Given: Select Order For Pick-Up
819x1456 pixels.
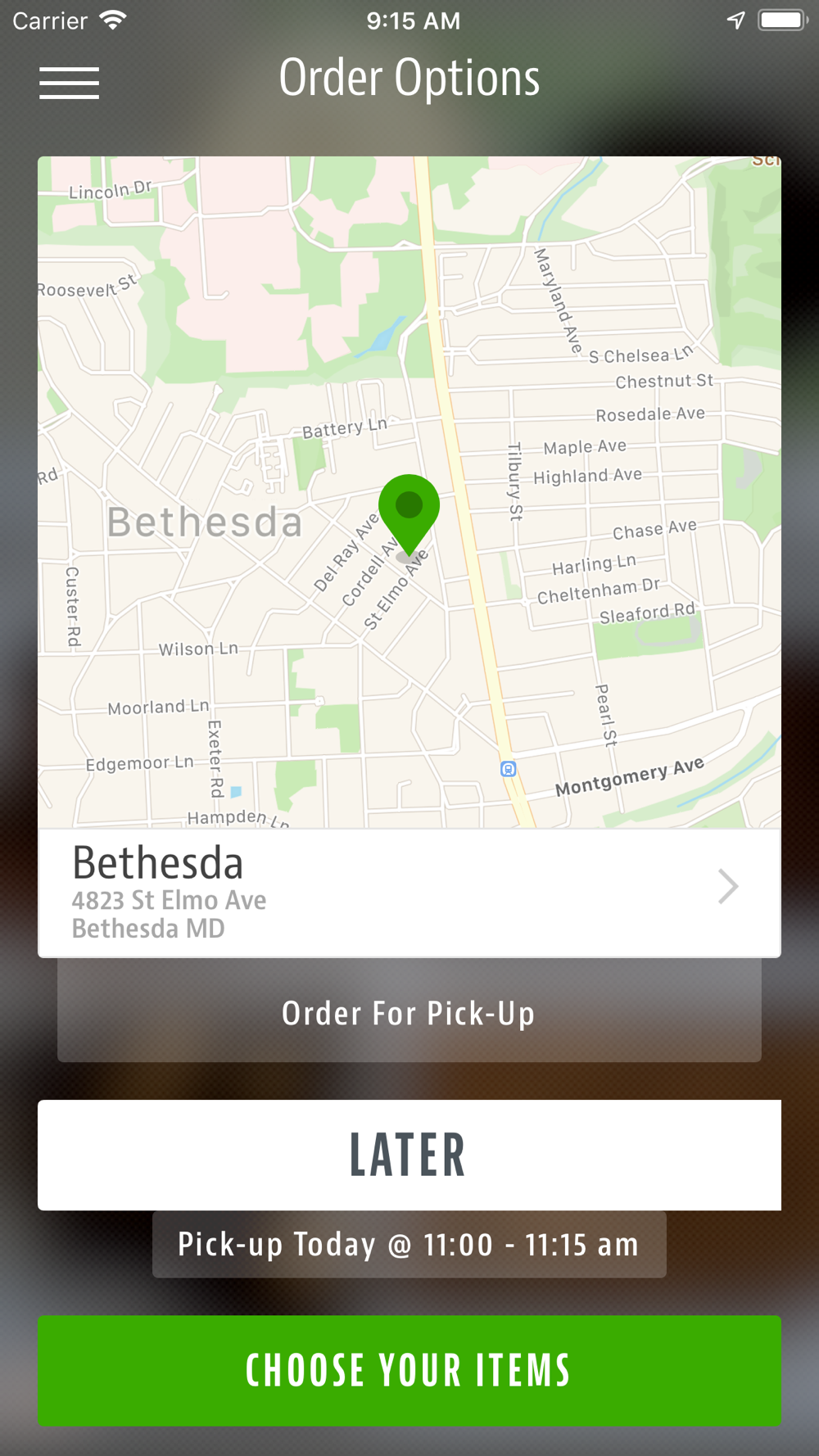Looking at the screenshot, I should tap(409, 1012).
